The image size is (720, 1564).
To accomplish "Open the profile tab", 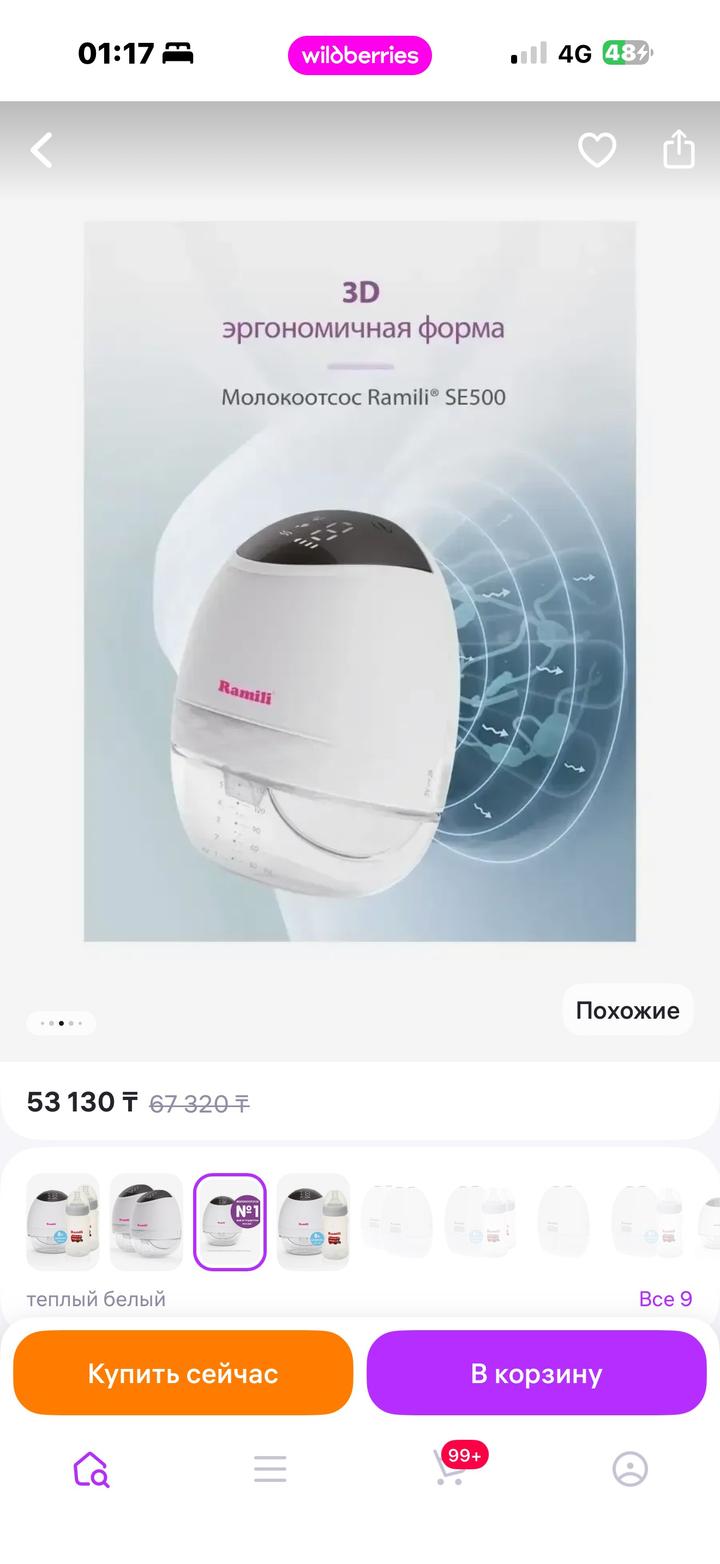I will [x=630, y=1469].
